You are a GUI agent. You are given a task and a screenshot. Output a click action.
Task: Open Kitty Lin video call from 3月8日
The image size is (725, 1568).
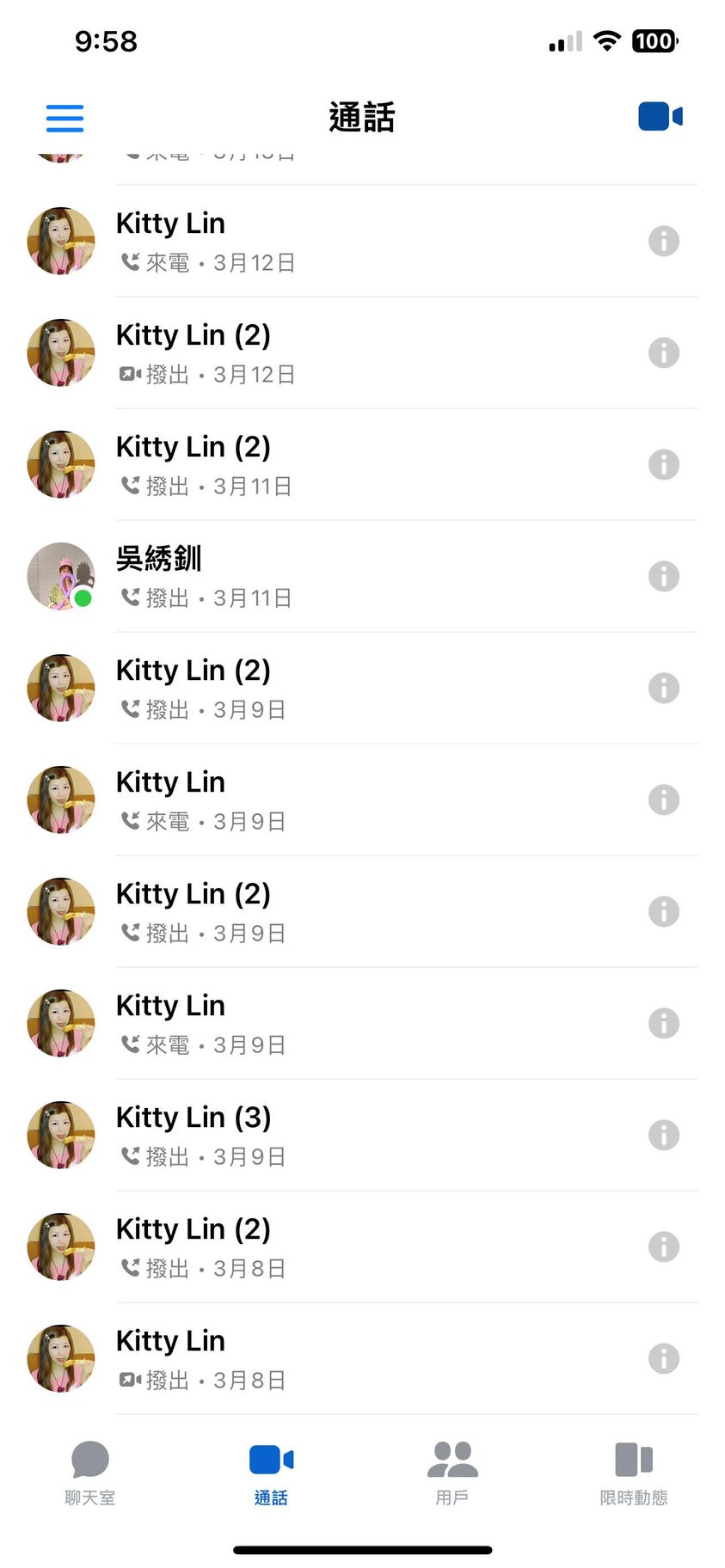(344, 1358)
